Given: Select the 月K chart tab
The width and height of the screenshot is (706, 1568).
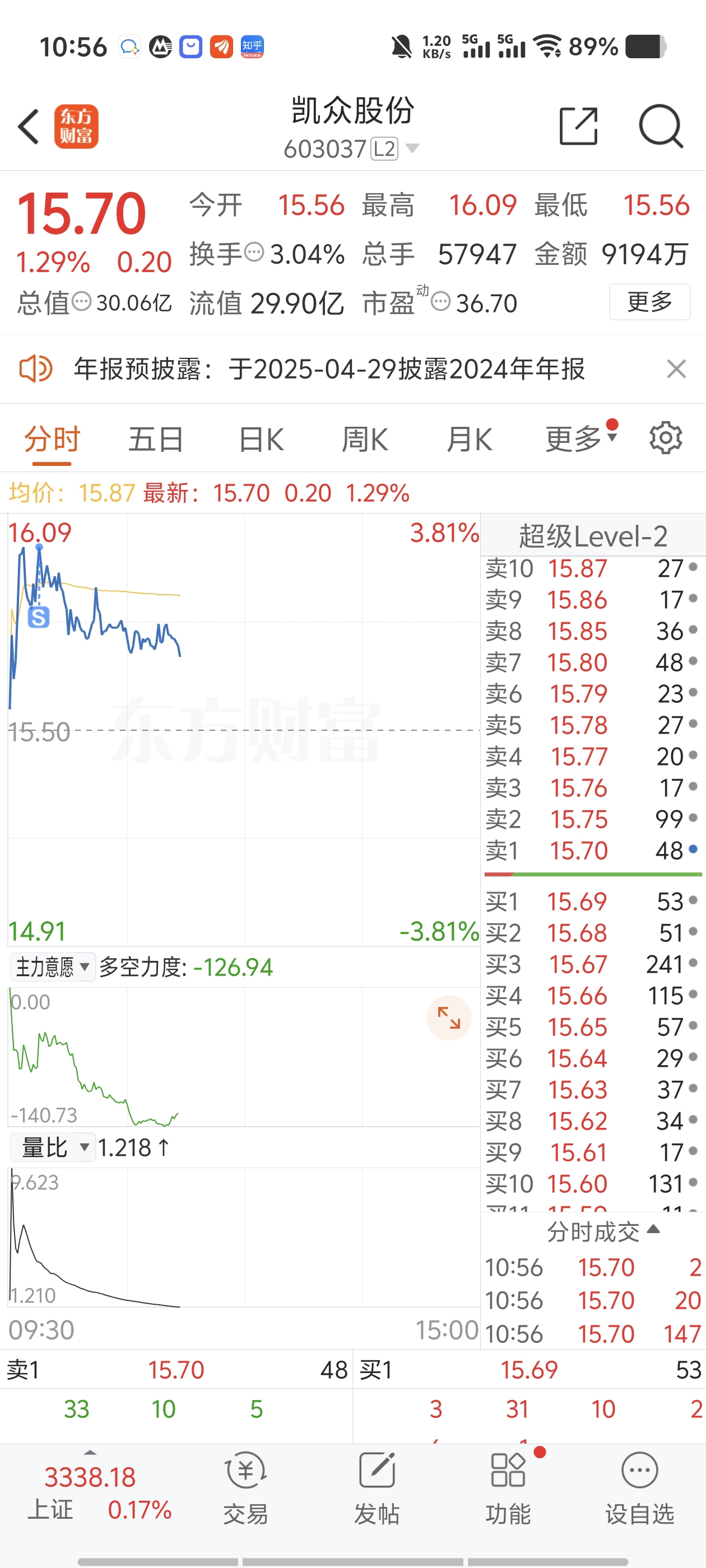Looking at the screenshot, I should point(469,440).
